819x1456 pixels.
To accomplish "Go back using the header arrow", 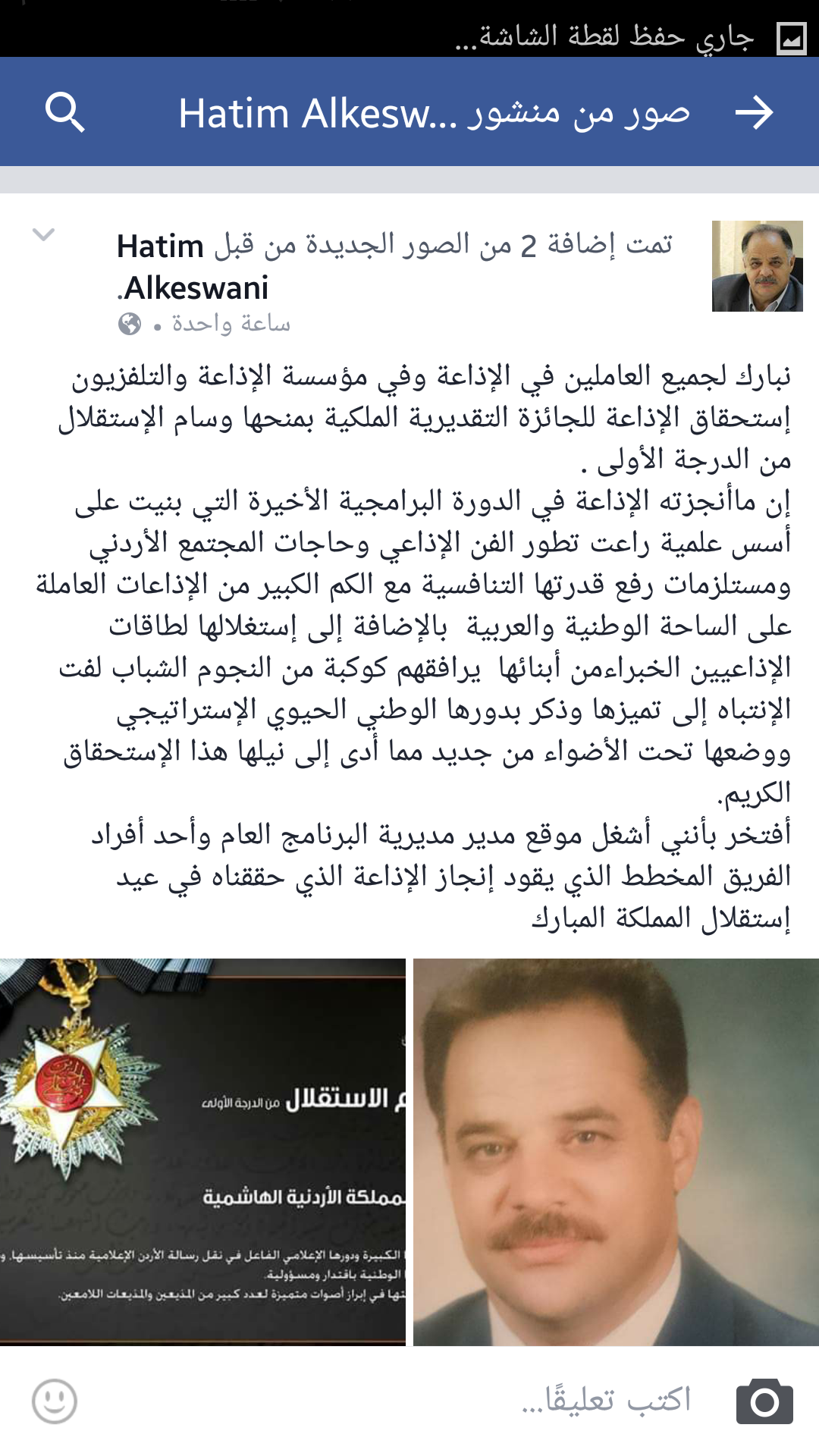I will 754,113.
